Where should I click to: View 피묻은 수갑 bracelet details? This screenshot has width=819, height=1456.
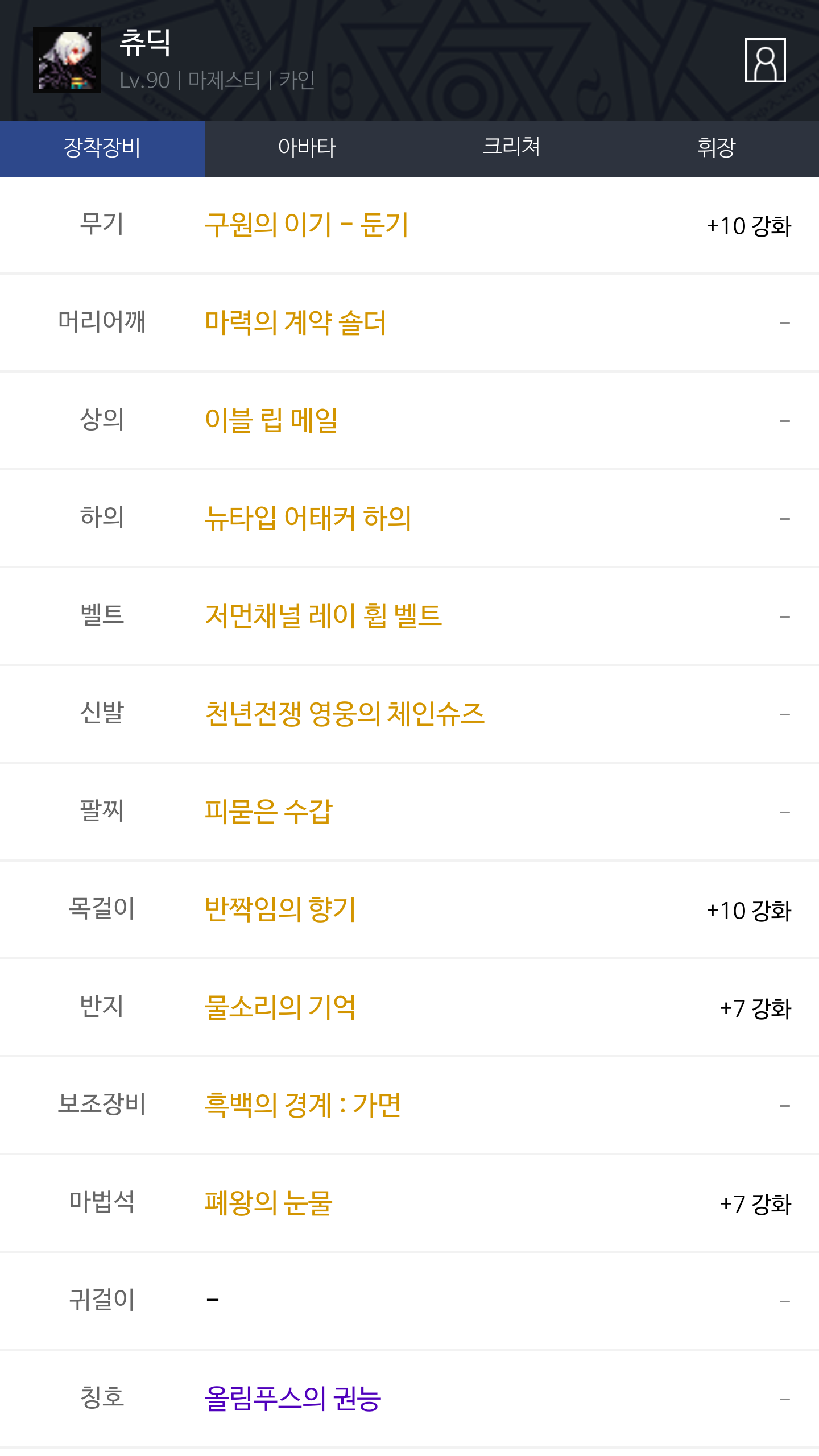tap(268, 812)
